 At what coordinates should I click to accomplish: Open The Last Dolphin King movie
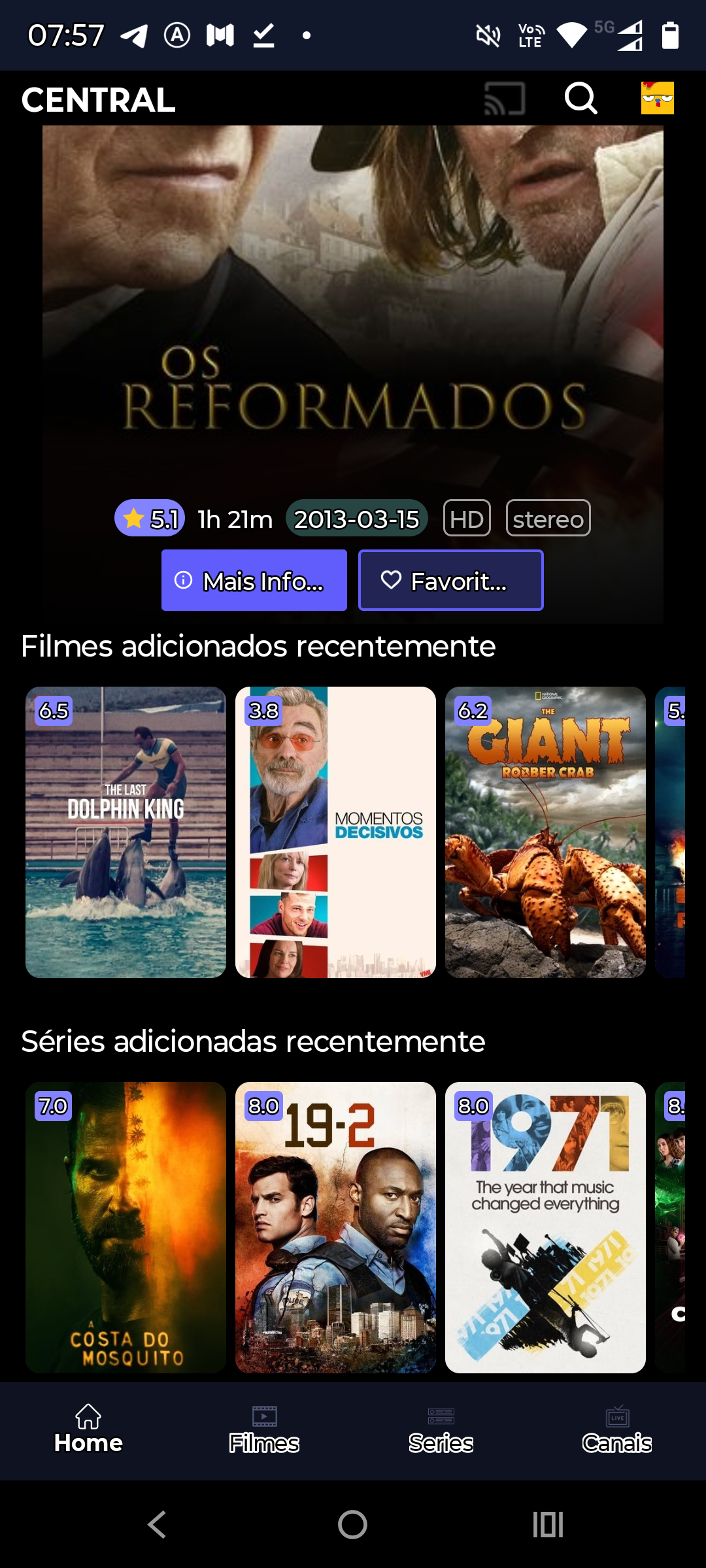pos(126,832)
